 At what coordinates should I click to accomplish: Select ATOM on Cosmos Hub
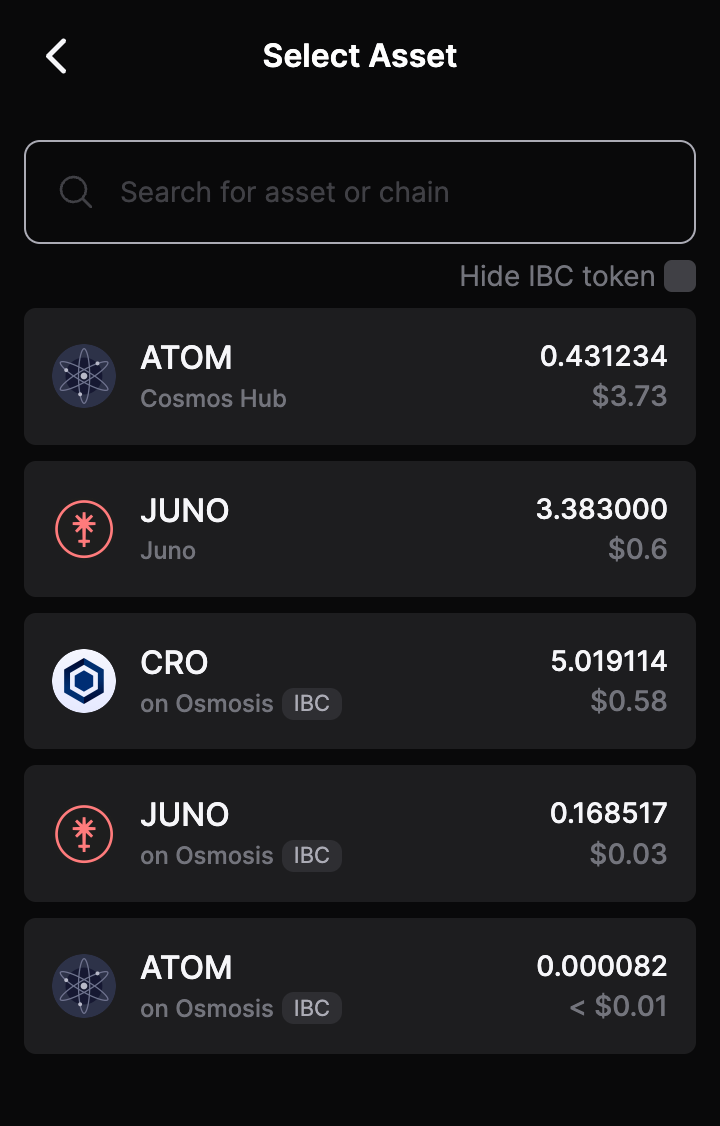[360, 376]
